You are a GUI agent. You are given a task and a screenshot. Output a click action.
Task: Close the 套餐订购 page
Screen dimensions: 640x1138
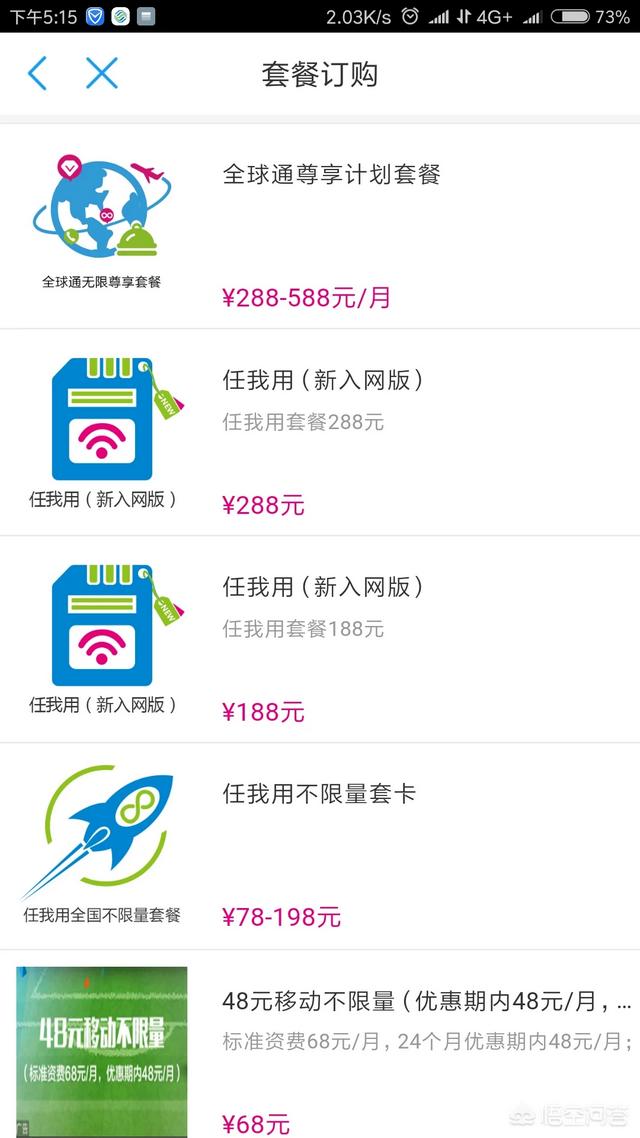click(x=101, y=74)
